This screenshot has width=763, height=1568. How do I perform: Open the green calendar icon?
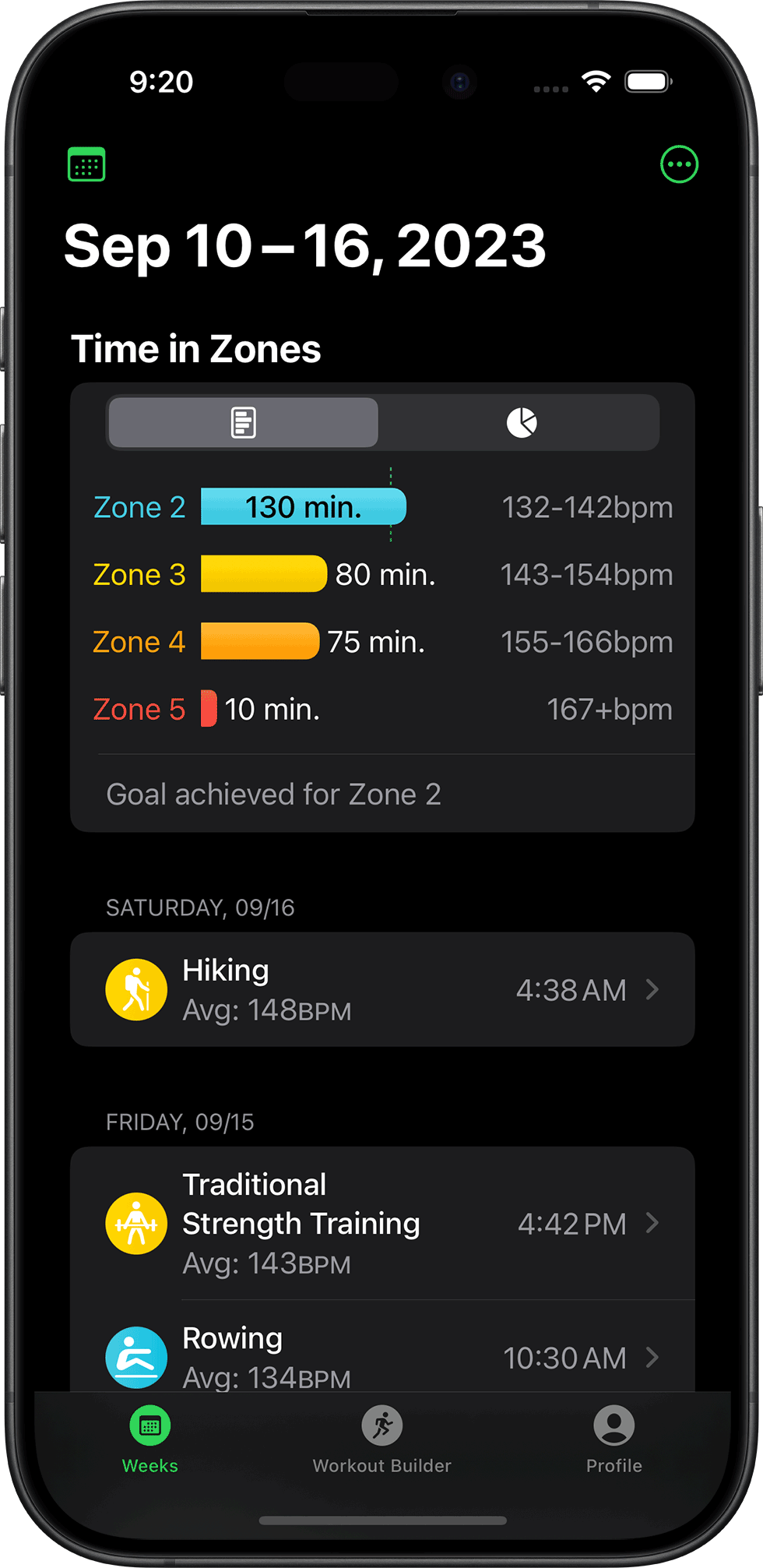coord(86,164)
